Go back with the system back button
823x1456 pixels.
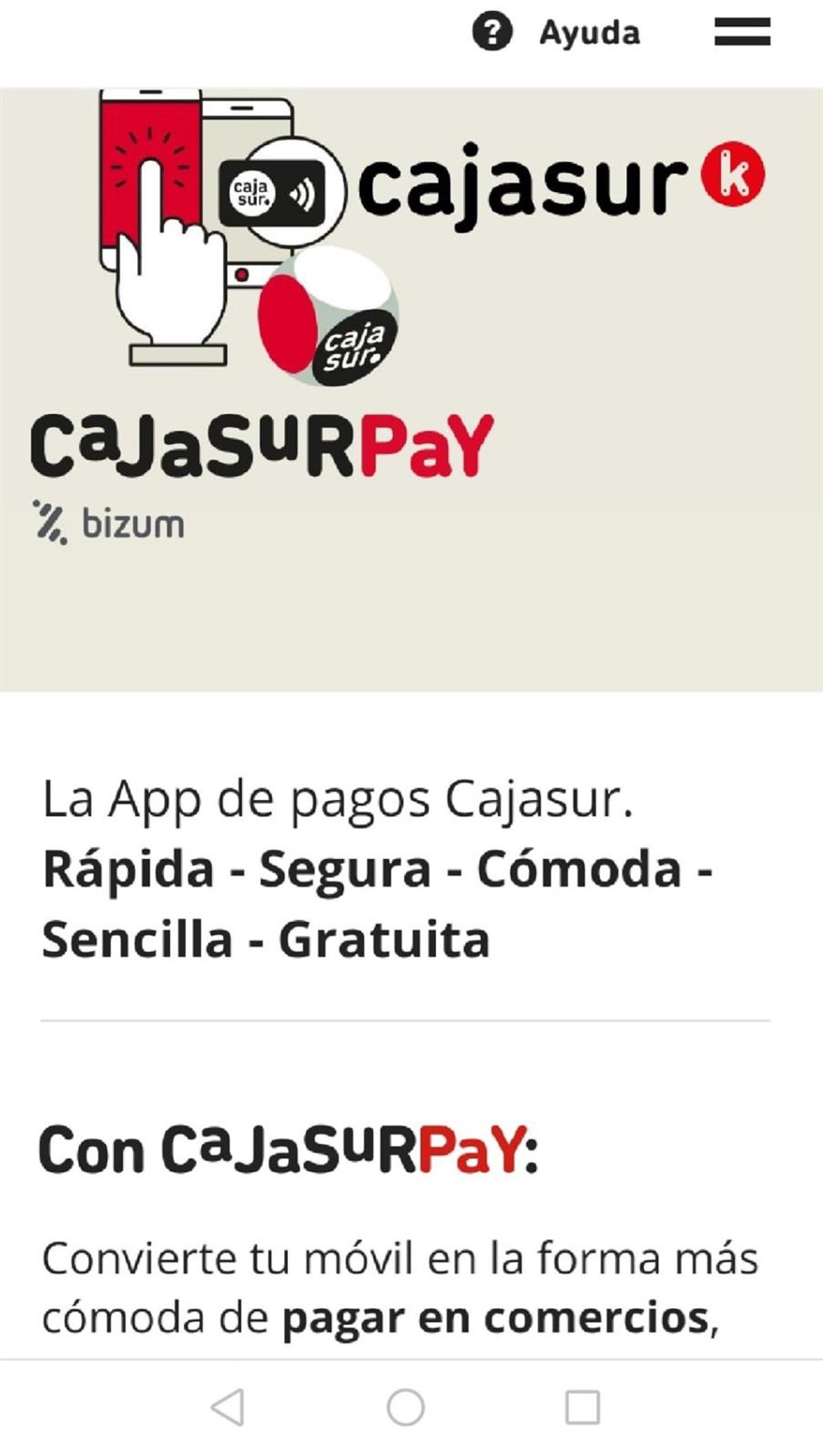228,1407
